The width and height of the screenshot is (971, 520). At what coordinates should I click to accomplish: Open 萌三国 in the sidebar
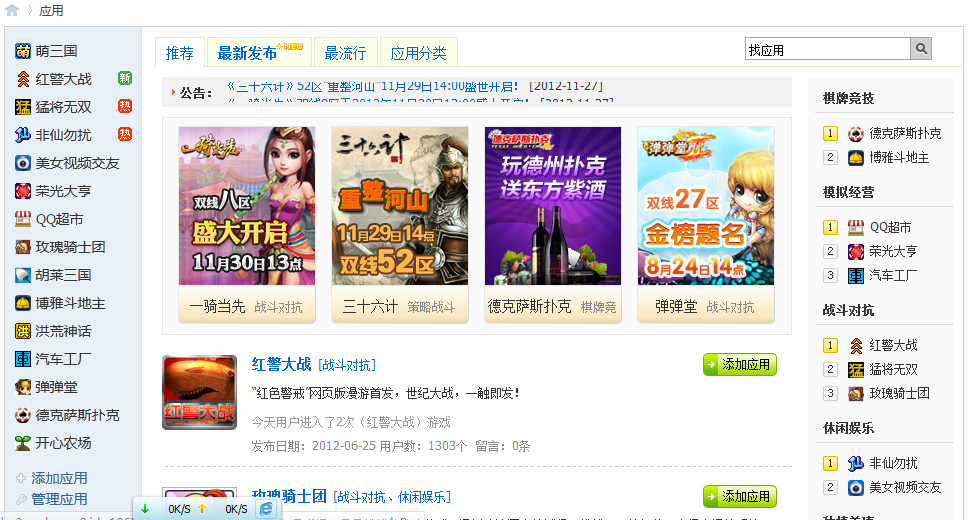click(x=56, y=51)
